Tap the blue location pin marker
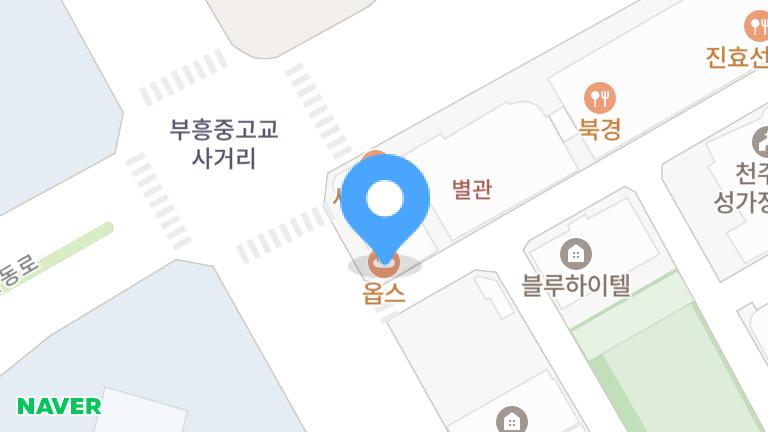This screenshot has width=768, height=432. tap(385, 200)
